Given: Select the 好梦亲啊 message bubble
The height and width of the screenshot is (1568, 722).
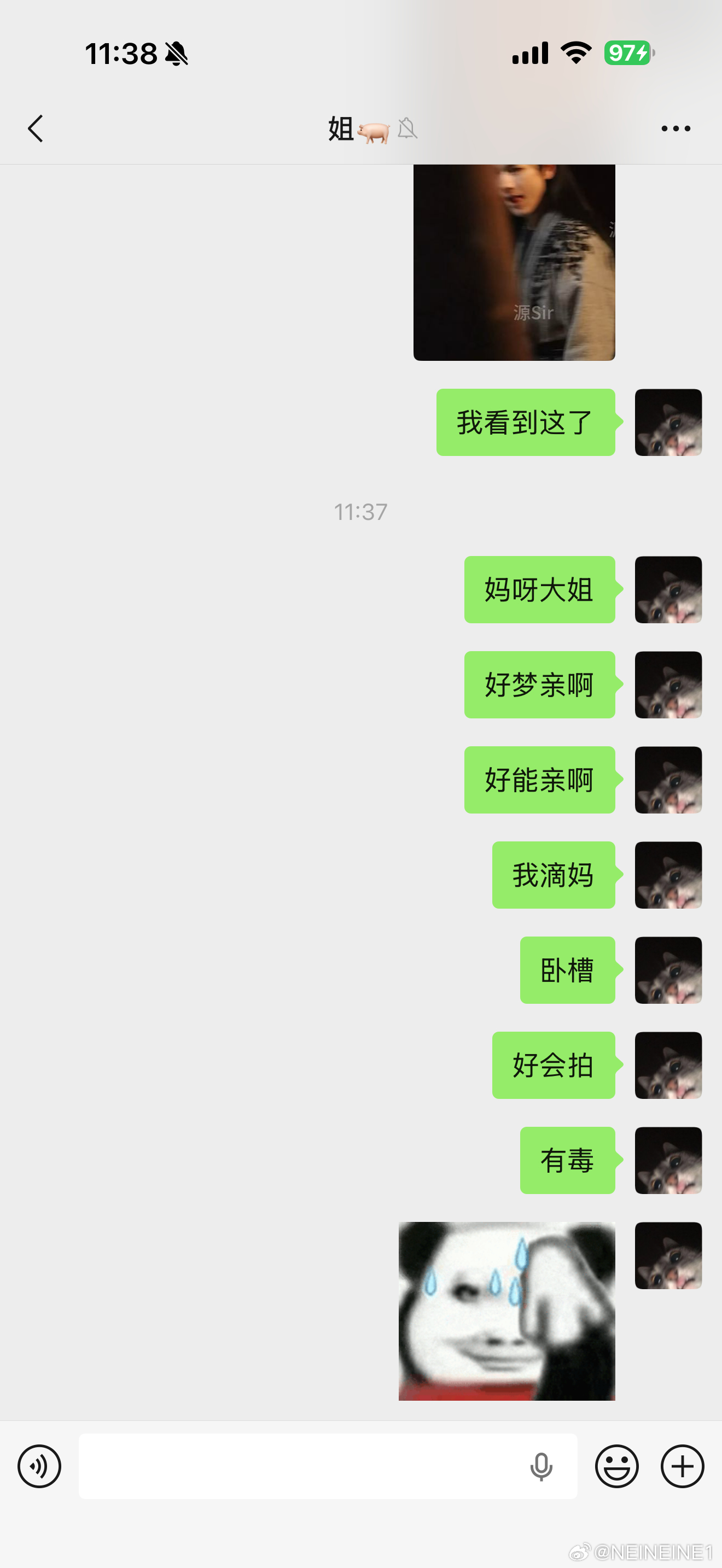Looking at the screenshot, I should coord(539,685).
